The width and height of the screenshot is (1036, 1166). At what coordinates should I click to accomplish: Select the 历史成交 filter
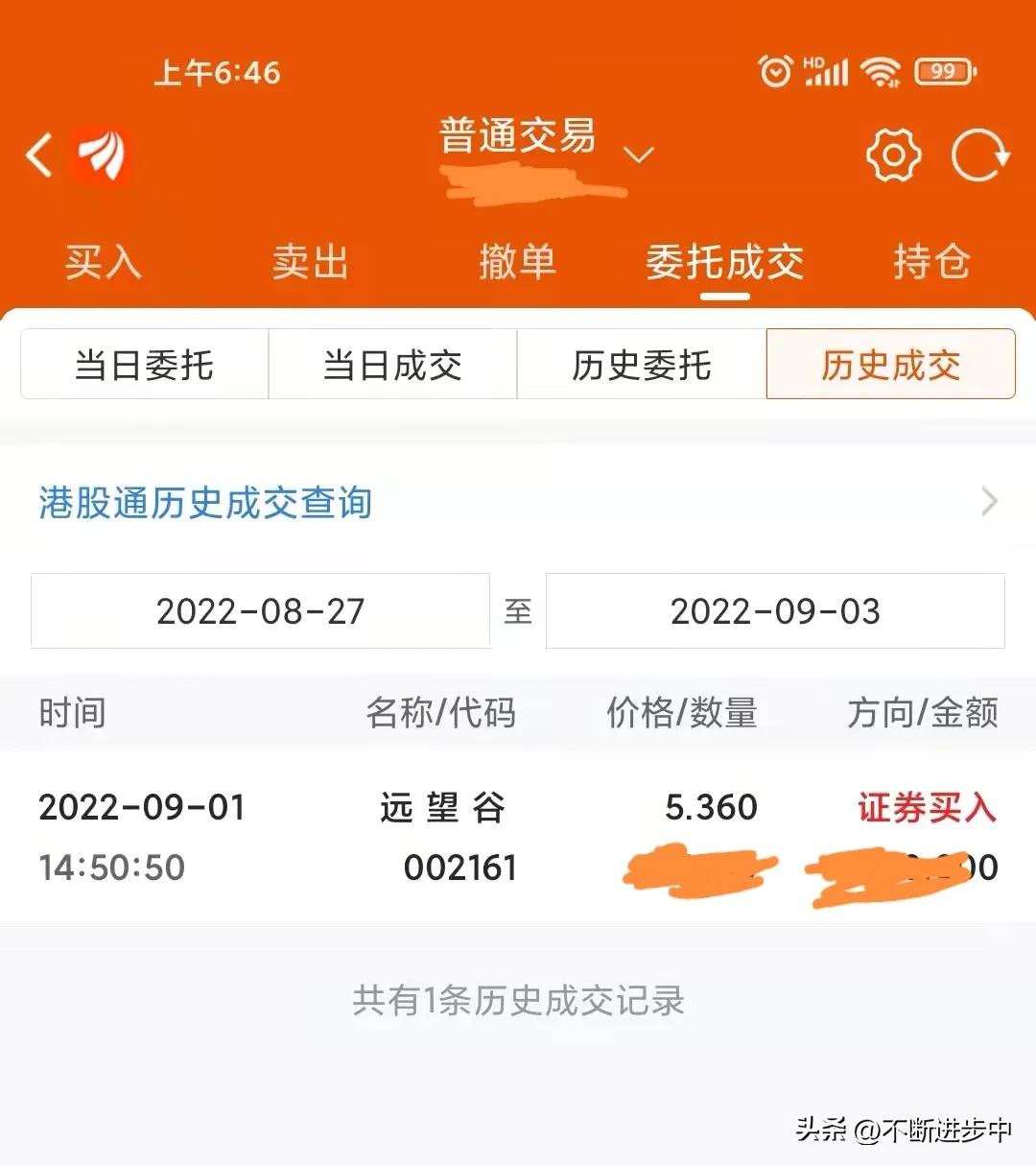pyautogui.click(x=890, y=365)
